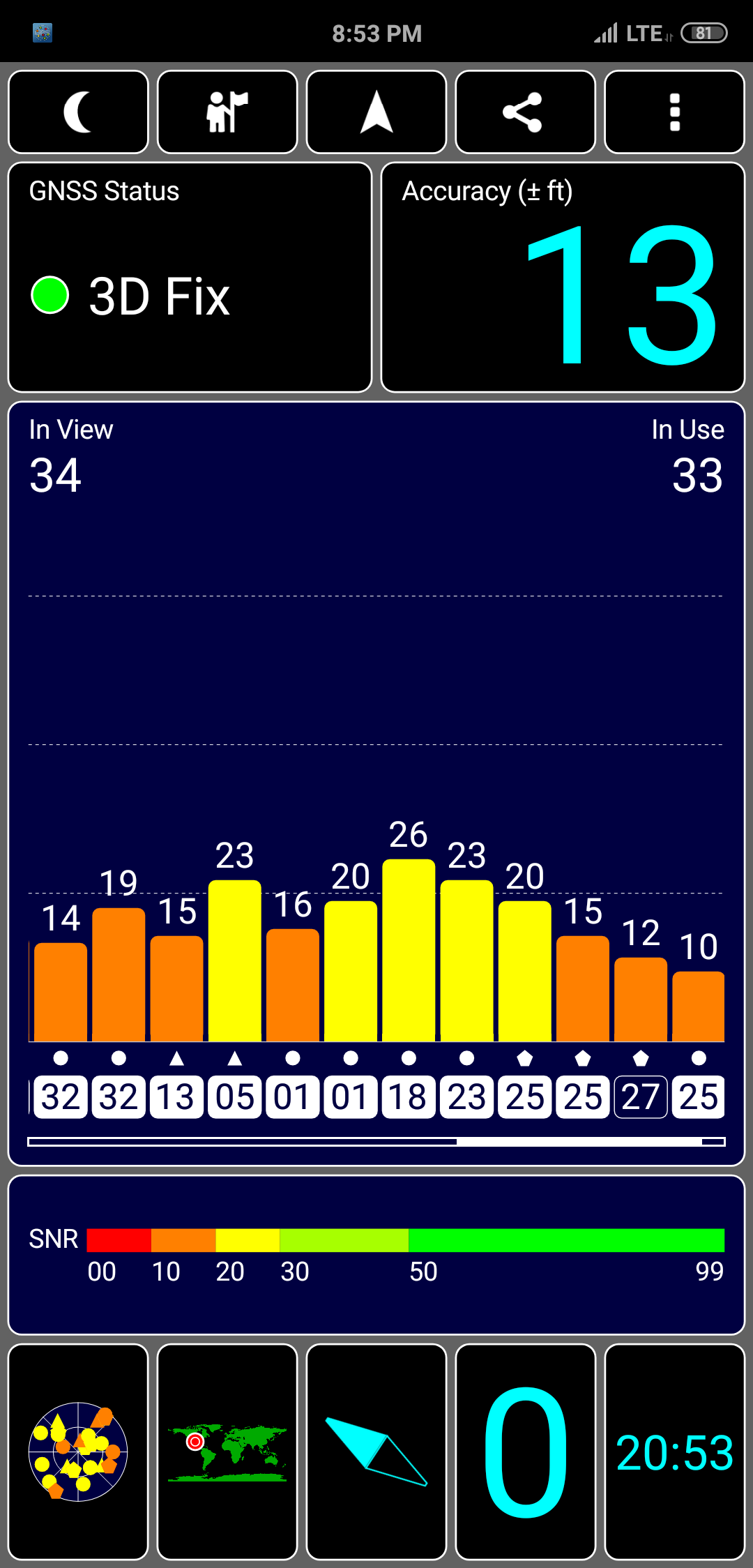Open the compass tile

pyautogui.click(x=376, y=1452)
